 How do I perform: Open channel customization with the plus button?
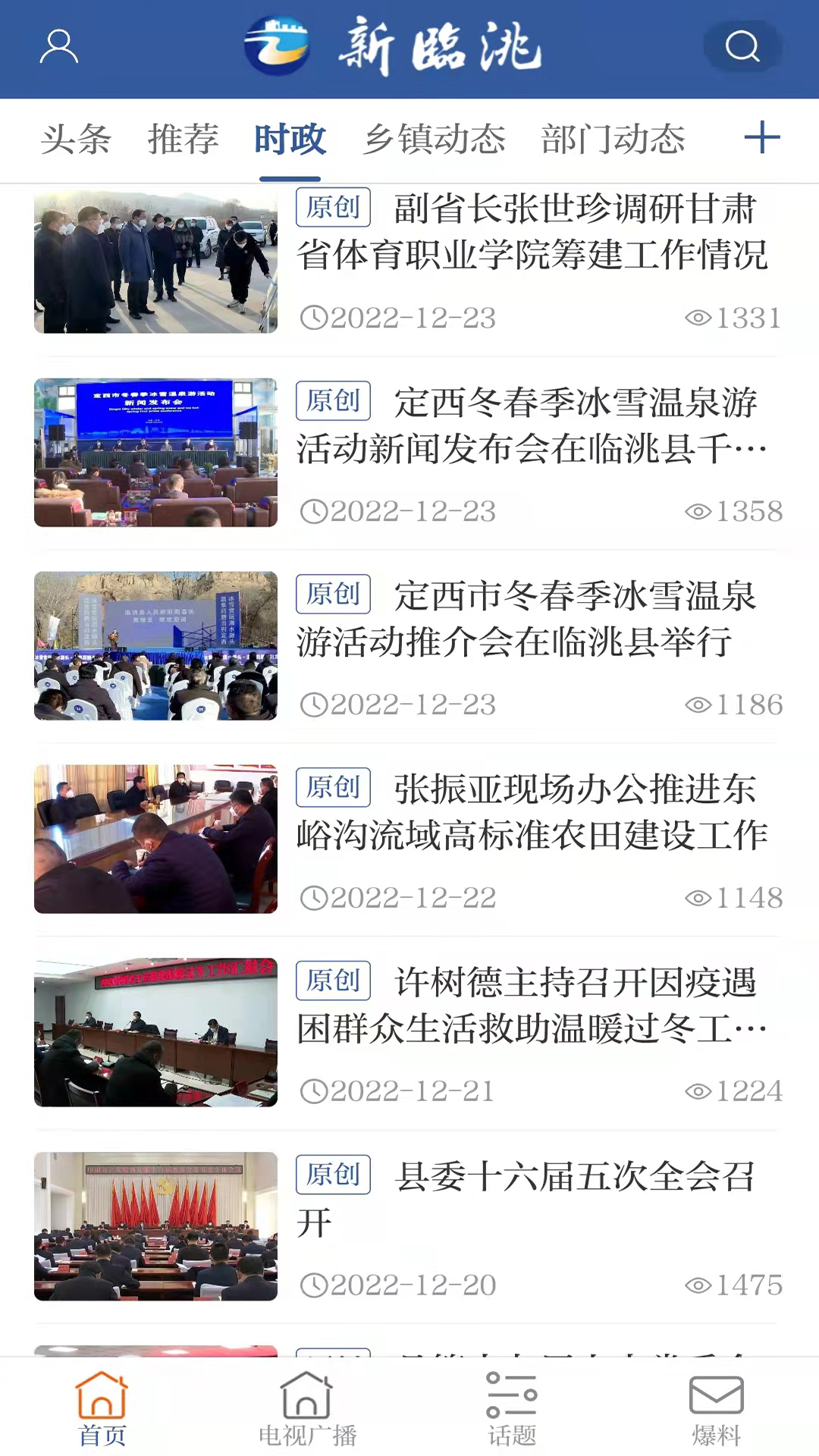(x=763, y=140)
